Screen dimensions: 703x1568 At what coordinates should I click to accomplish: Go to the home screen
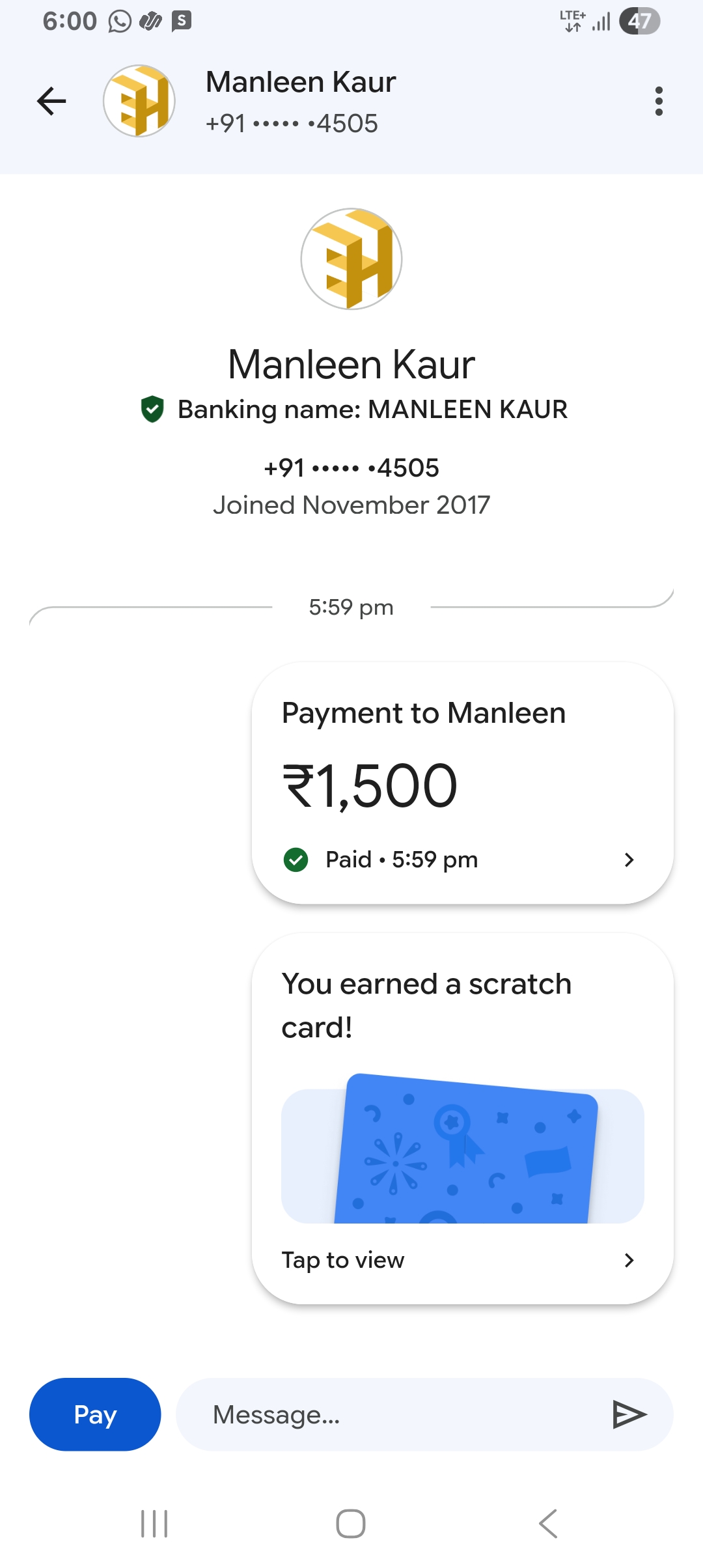click(x=351, y=1524)
